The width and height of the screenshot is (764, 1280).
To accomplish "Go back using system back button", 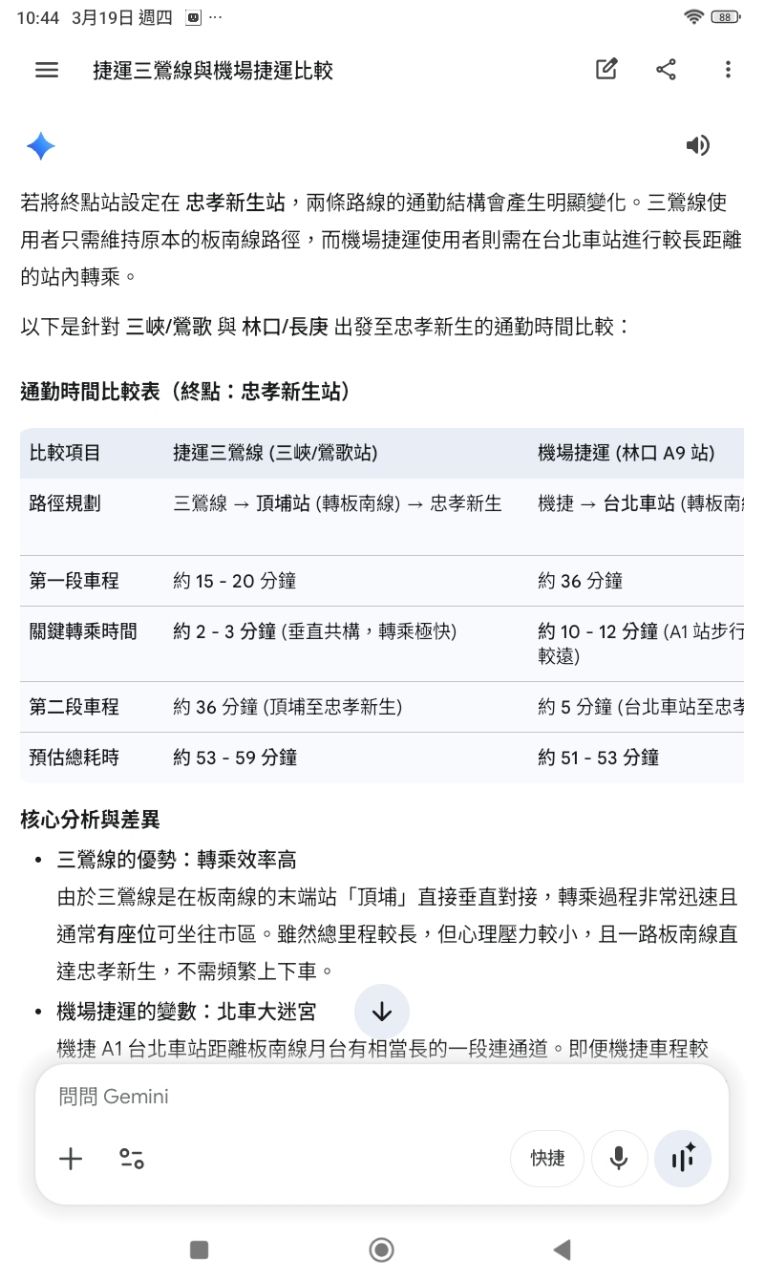I will click(x=562, y=1249).
